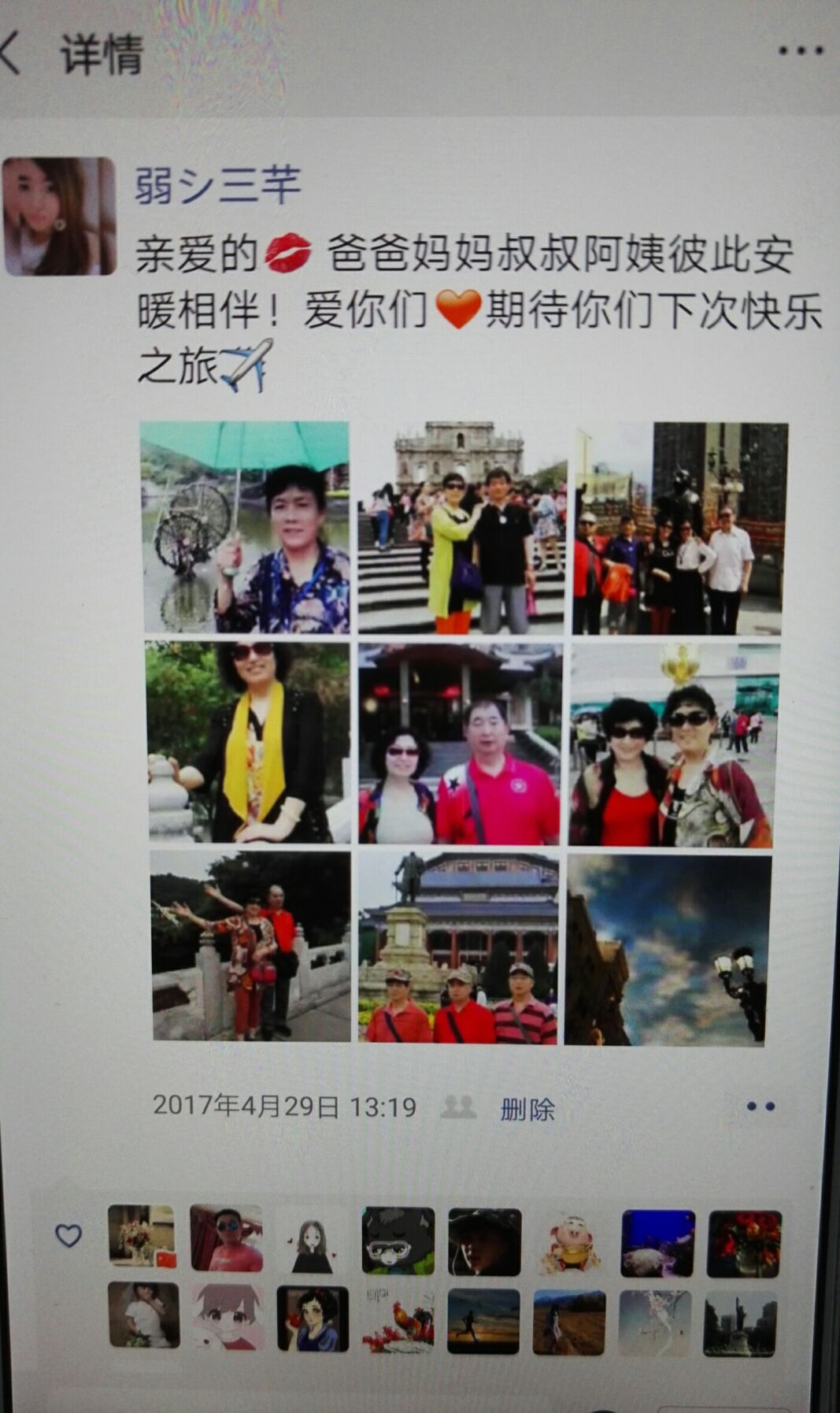The image size is (840, 1413).
Task: Open the group photo by the dark statue
Action: [679, 528]
